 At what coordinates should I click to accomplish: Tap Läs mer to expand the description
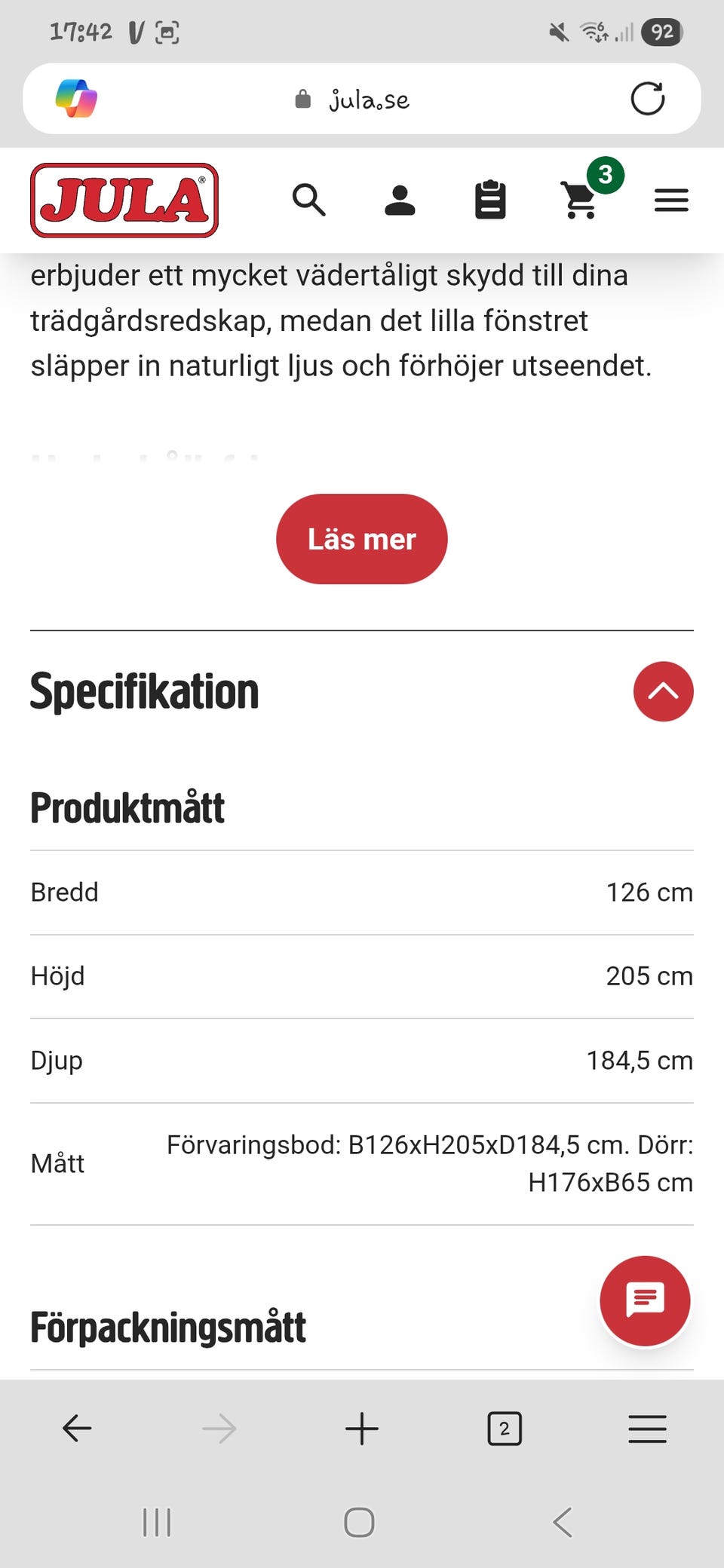(362, 539)
